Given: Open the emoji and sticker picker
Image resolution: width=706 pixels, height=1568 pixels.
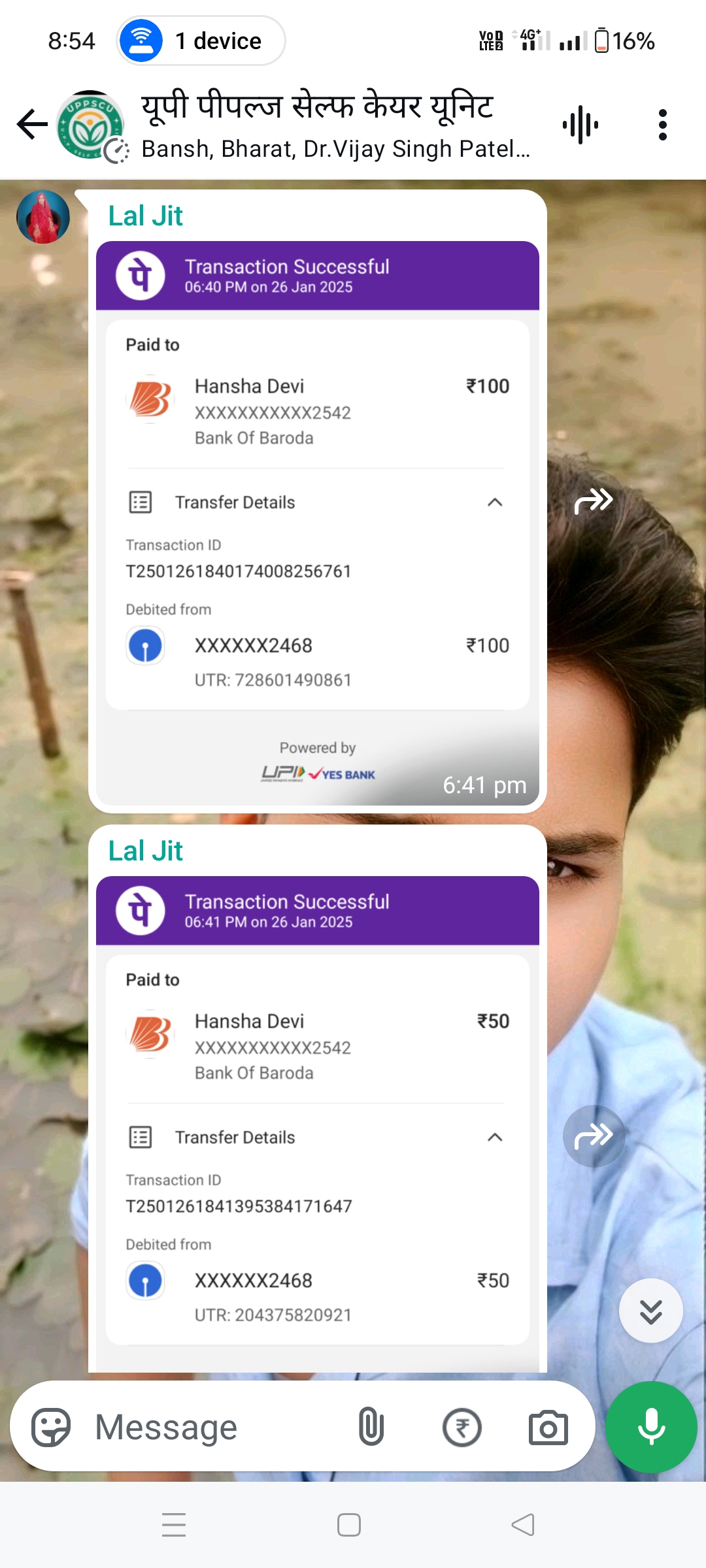Looking at the screenshot, I should coord(51,1428).
